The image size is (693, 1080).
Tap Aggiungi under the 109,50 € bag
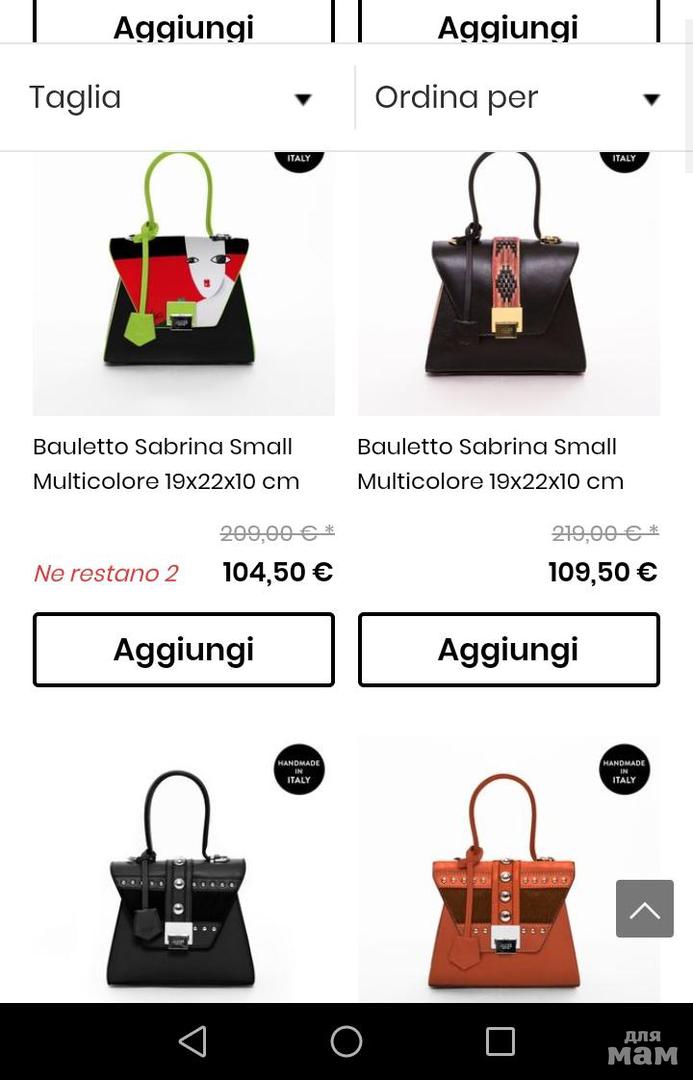point(508,650)
